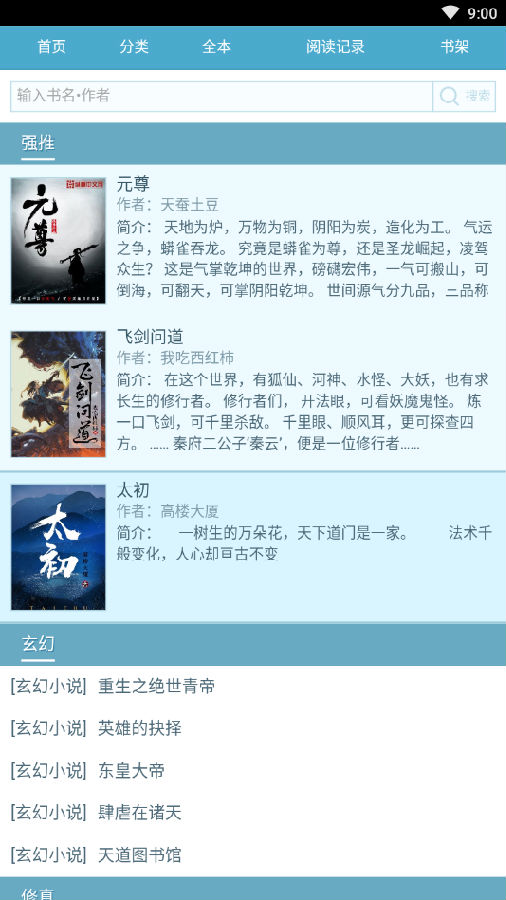Focus the 输入书名•作者 search field

(x=221, y=96)
